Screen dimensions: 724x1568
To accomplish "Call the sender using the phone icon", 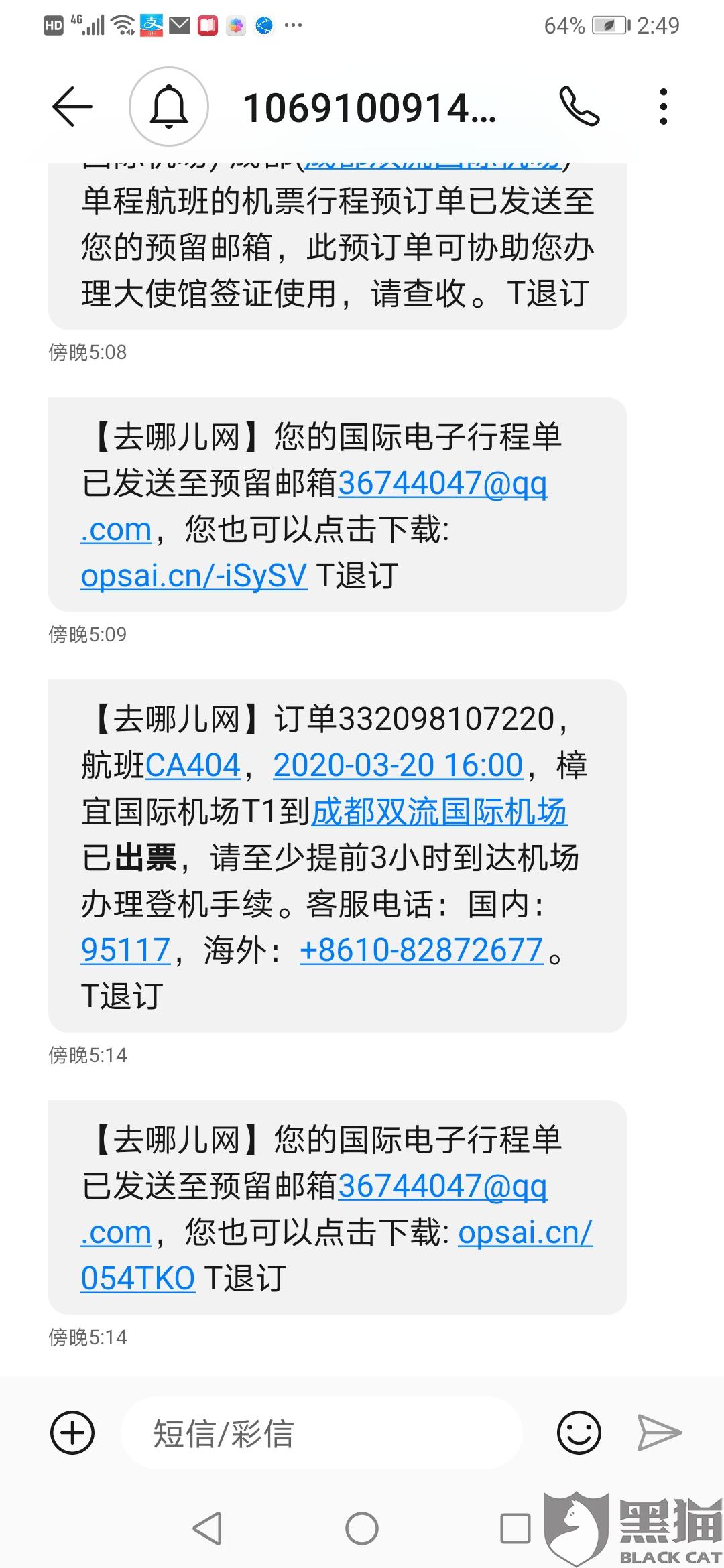I will (x=579, y=107).
